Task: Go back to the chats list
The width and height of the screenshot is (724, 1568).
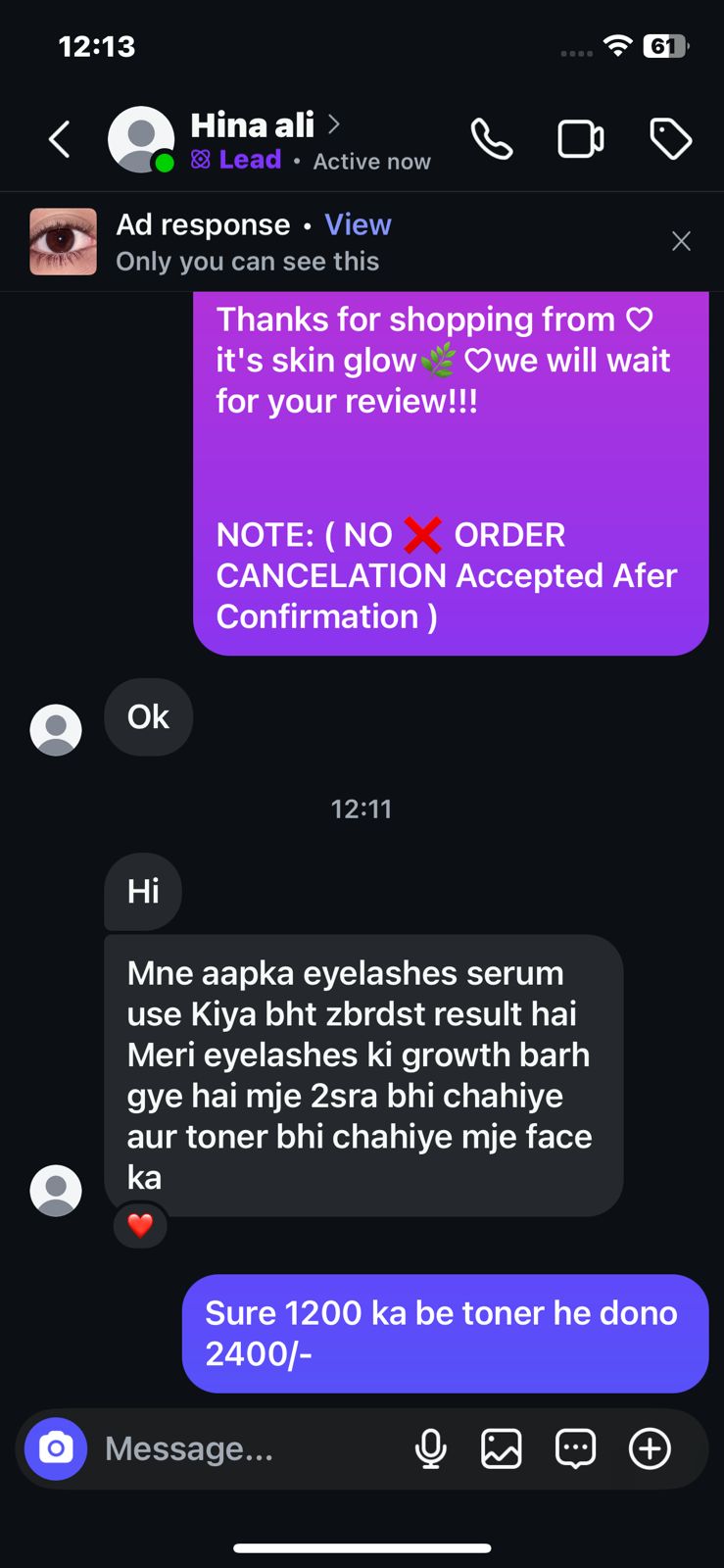Action: 60,139
